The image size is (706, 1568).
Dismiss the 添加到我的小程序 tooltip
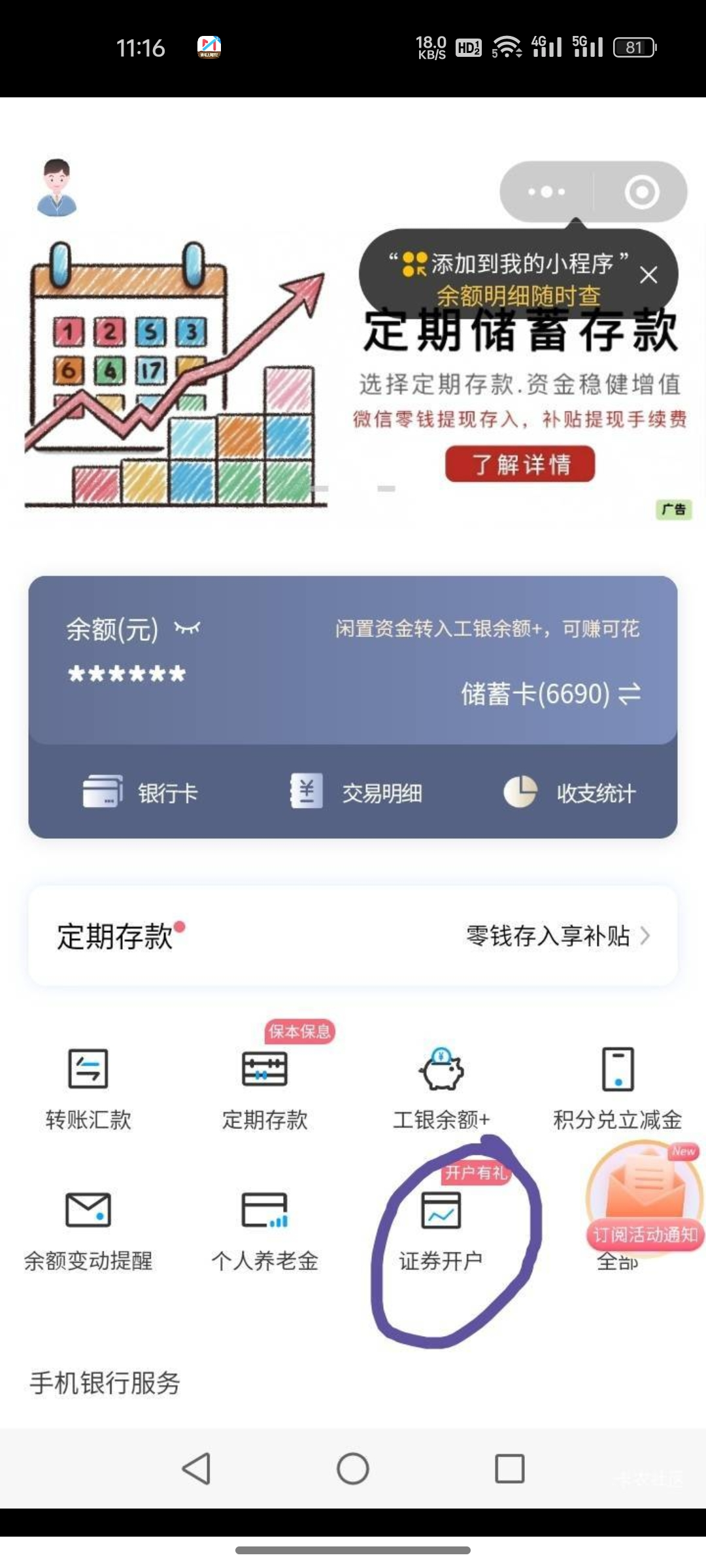[x=649, y=275]
